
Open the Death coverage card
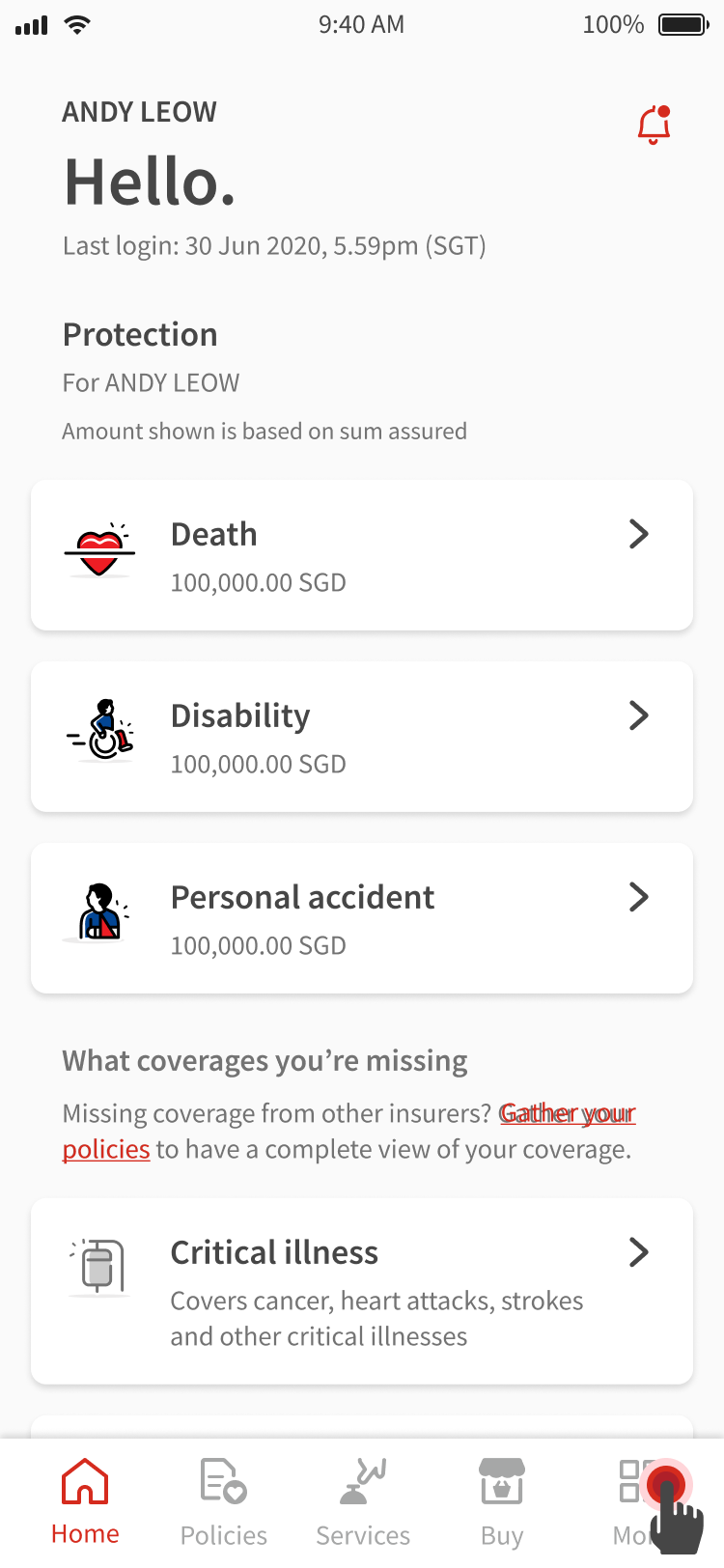pyautogui.click(x=362, y=556)
